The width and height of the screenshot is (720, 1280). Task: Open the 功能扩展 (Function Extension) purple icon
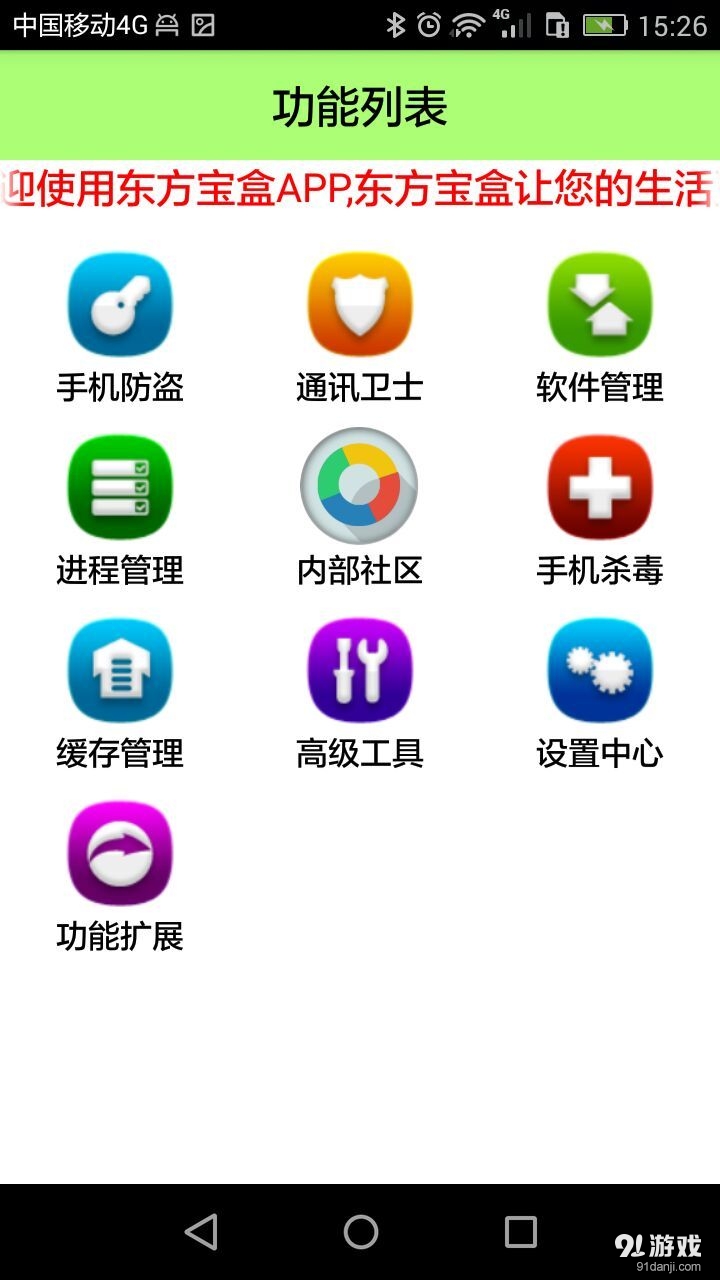pyautogui.click(x=119, y=854)
